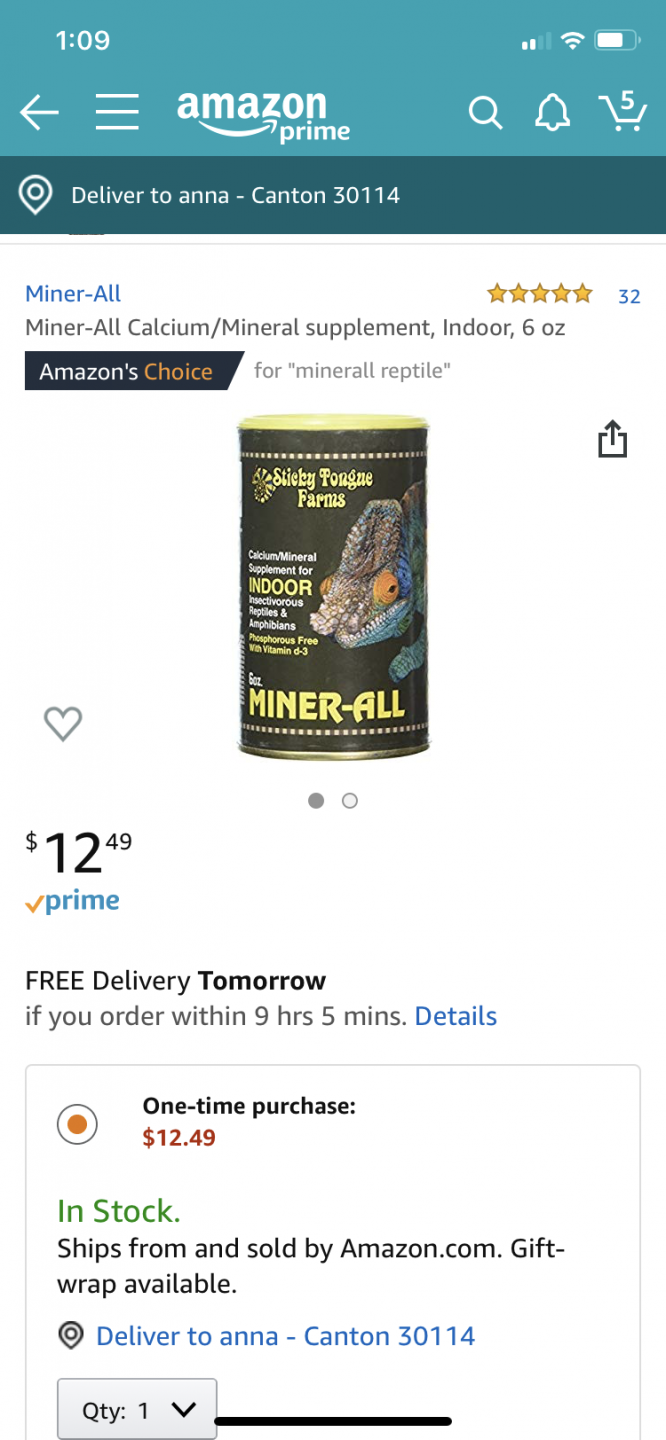Tap the second image page dot
Screen dimensions: 666x1440
point(350,801)
